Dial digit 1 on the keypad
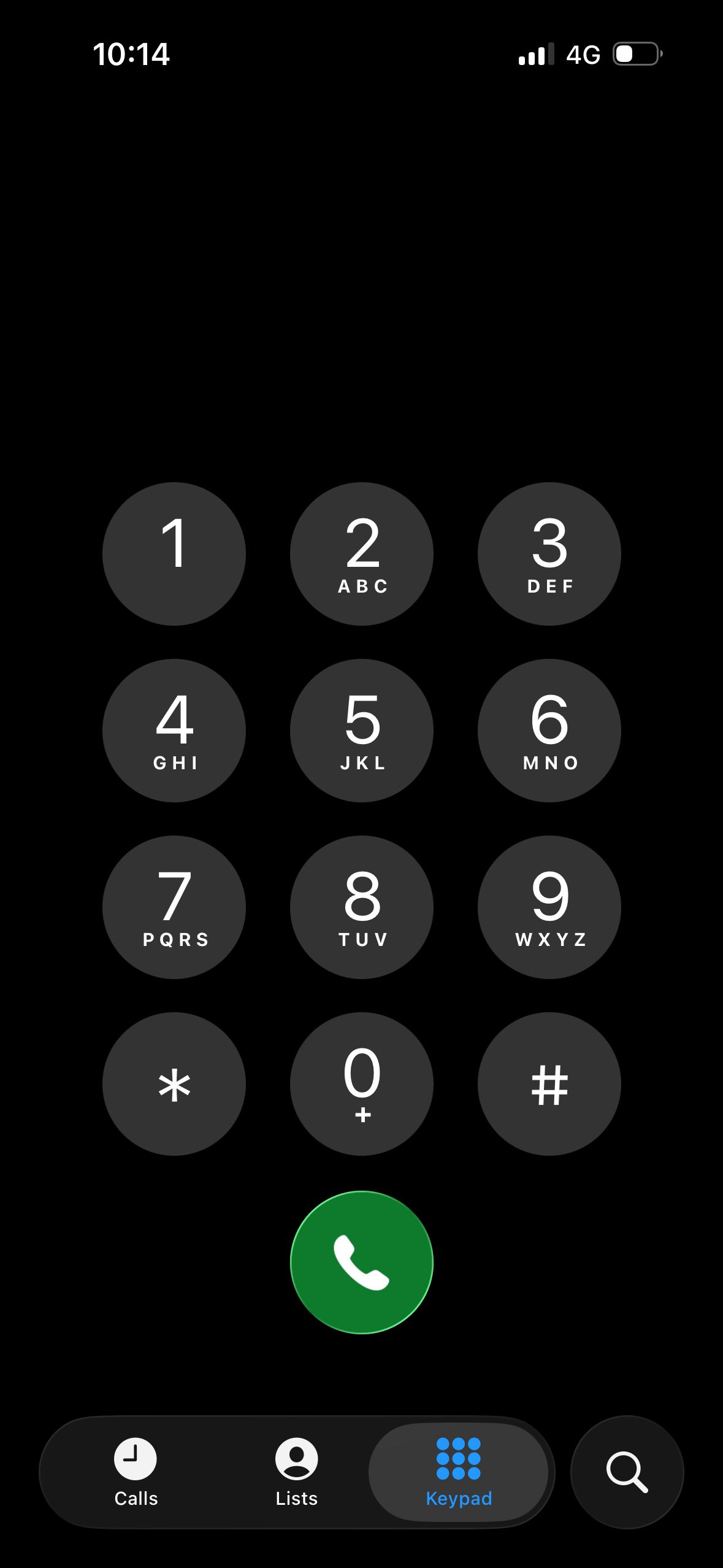Screen dimensions: 723x1568 click(x=174, y=553)
